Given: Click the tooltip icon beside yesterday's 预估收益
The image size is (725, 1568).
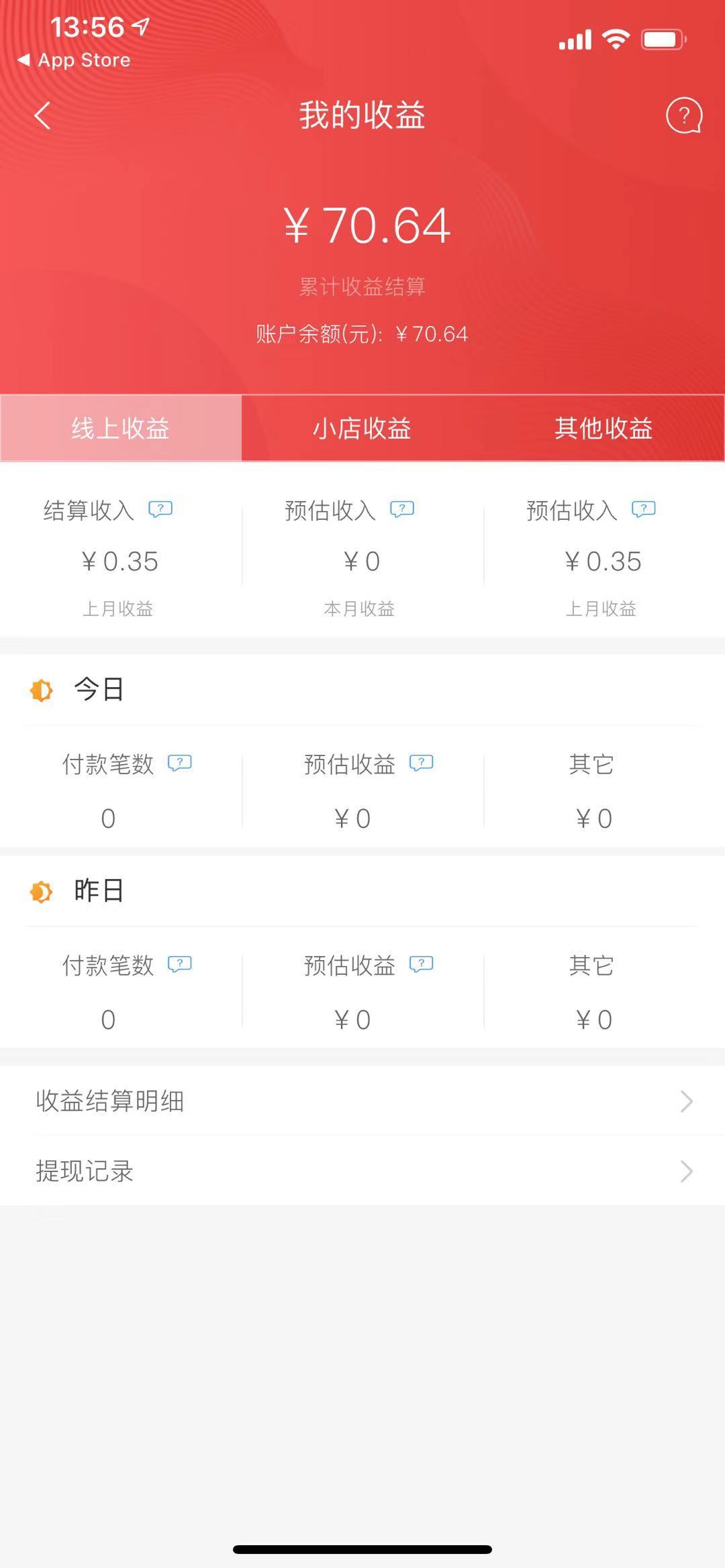Looking at the screenshot, I should (x=421, y=965).
